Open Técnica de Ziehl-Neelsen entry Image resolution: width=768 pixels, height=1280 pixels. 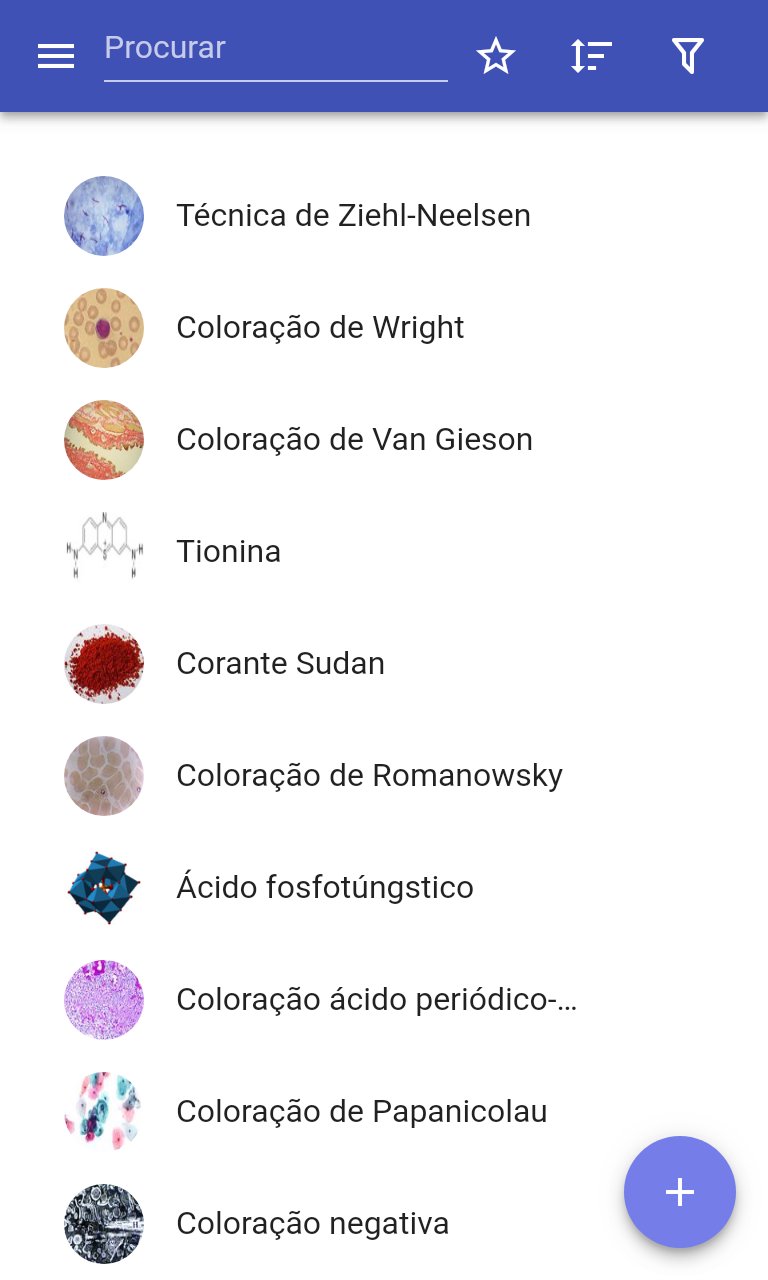point(353,216)
